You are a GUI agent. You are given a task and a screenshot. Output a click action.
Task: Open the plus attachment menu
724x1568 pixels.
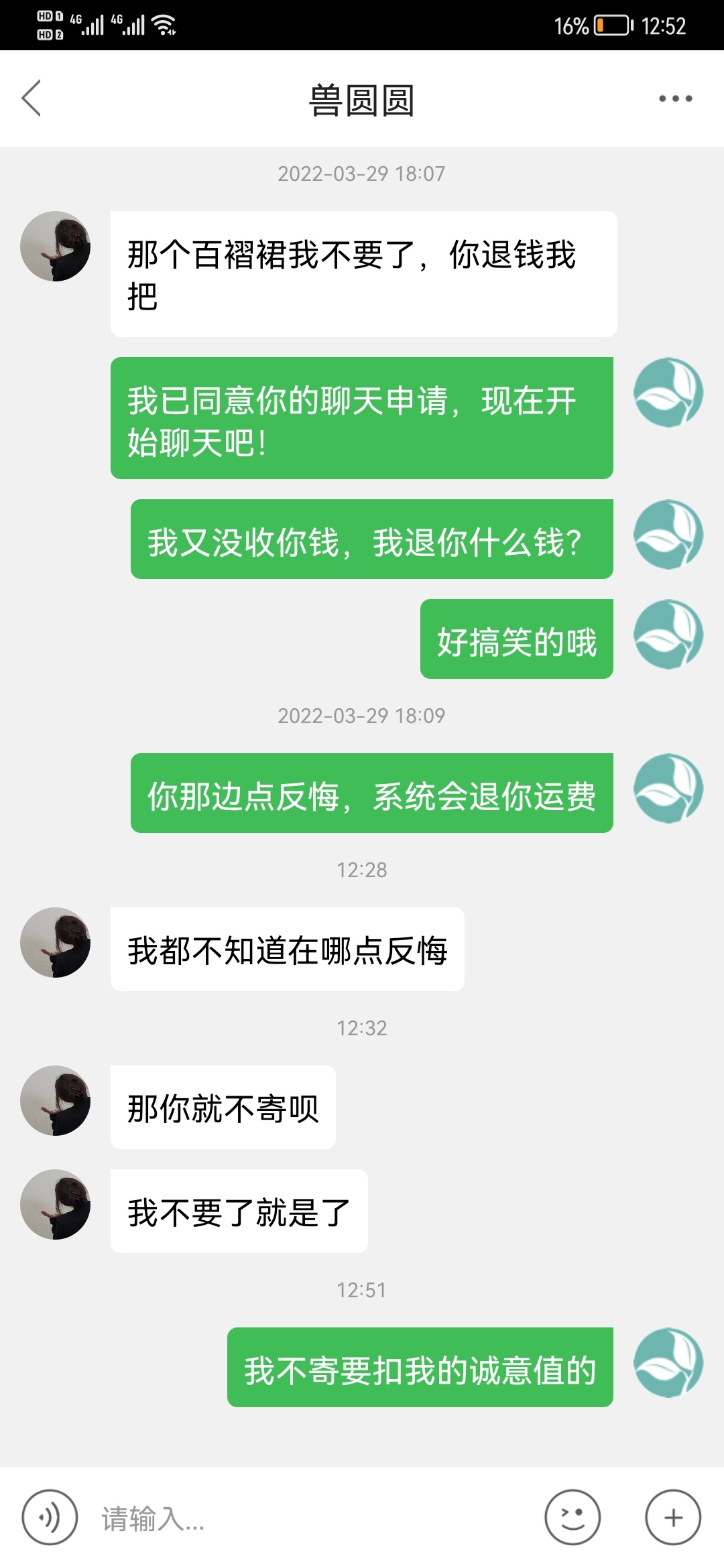click(x=673, y=1518)
